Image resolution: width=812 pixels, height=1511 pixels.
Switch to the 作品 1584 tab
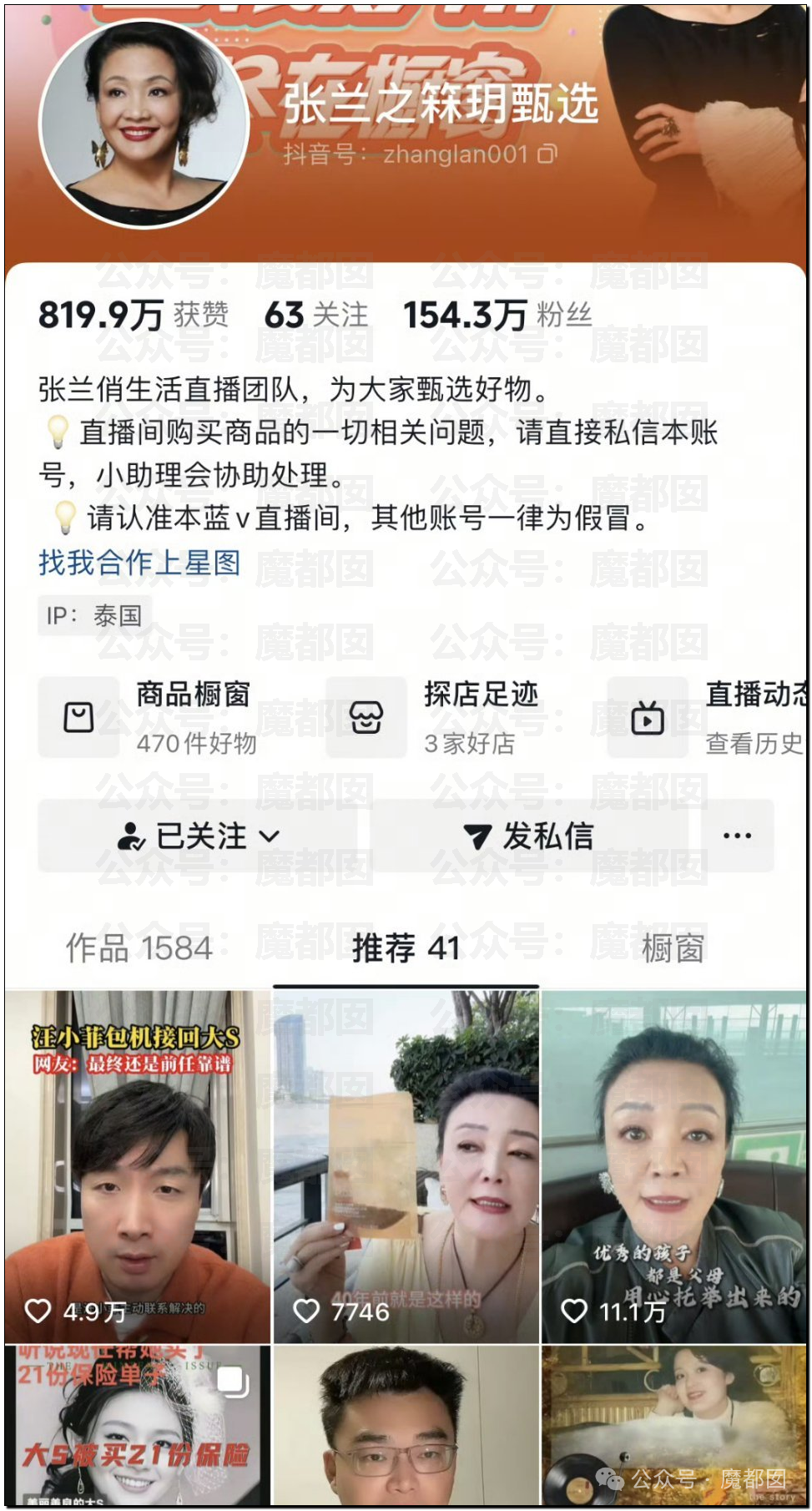click(139, 948)
